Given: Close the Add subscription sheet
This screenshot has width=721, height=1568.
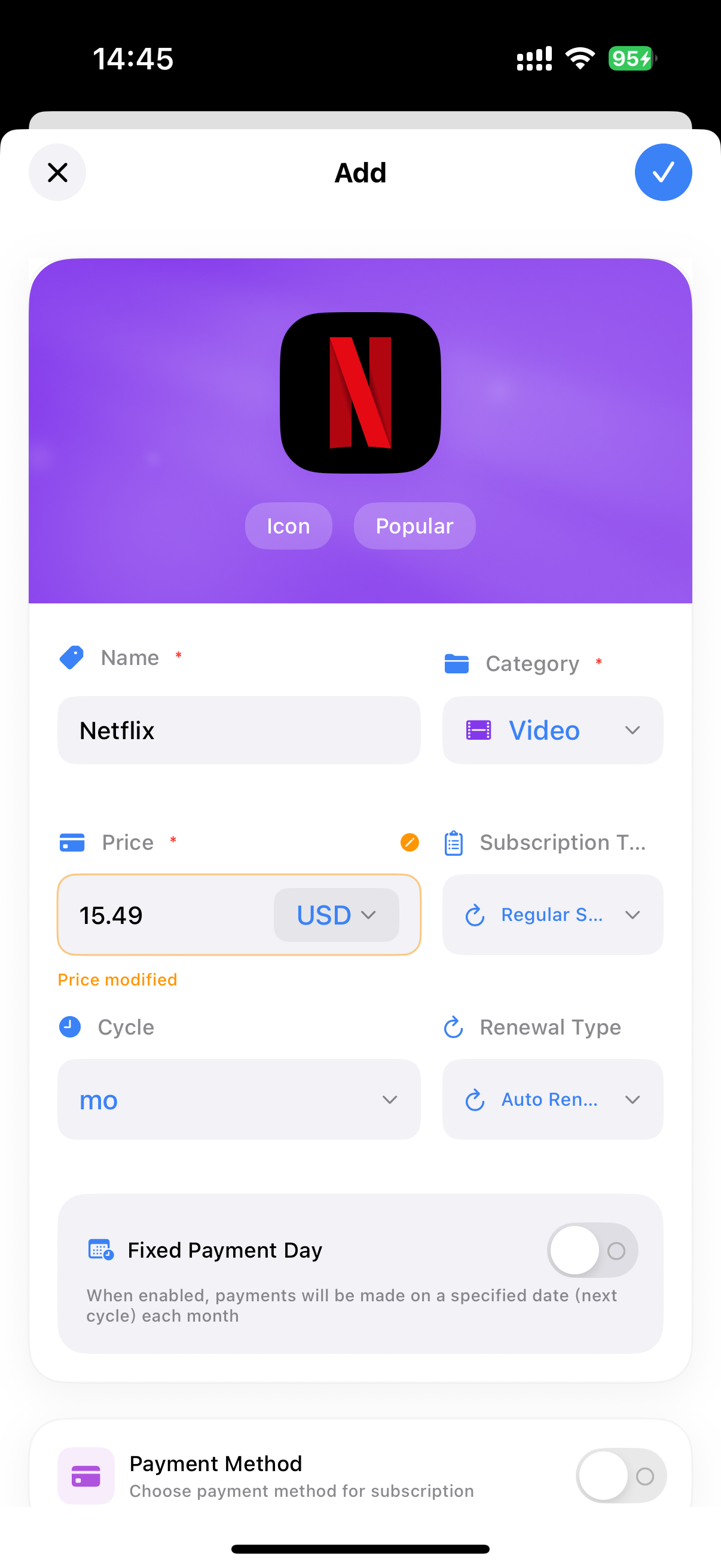Looking at the screenshot, I should pyautogui.click(x=57, y=172).
